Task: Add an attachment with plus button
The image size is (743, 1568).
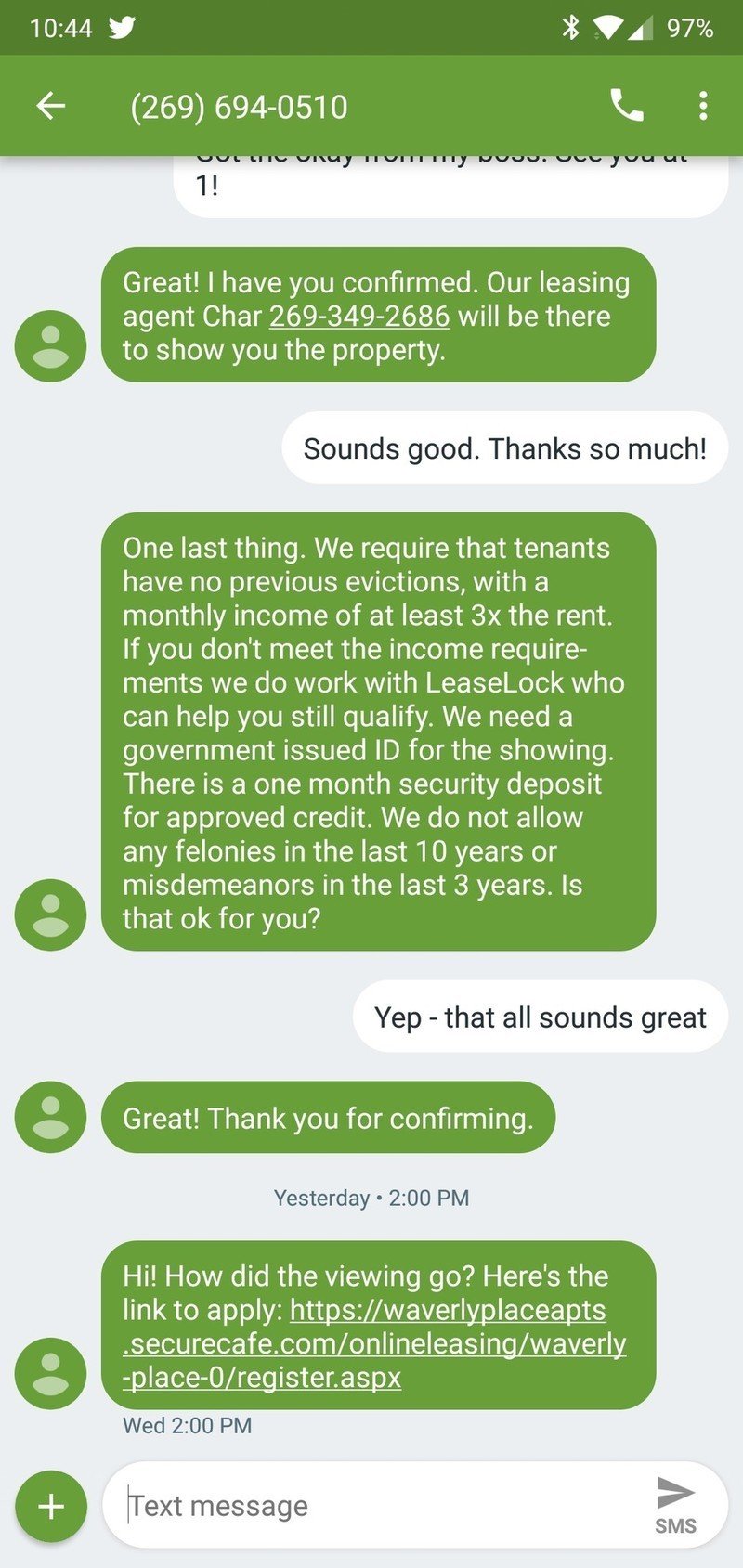Action: coord(50,1506)
